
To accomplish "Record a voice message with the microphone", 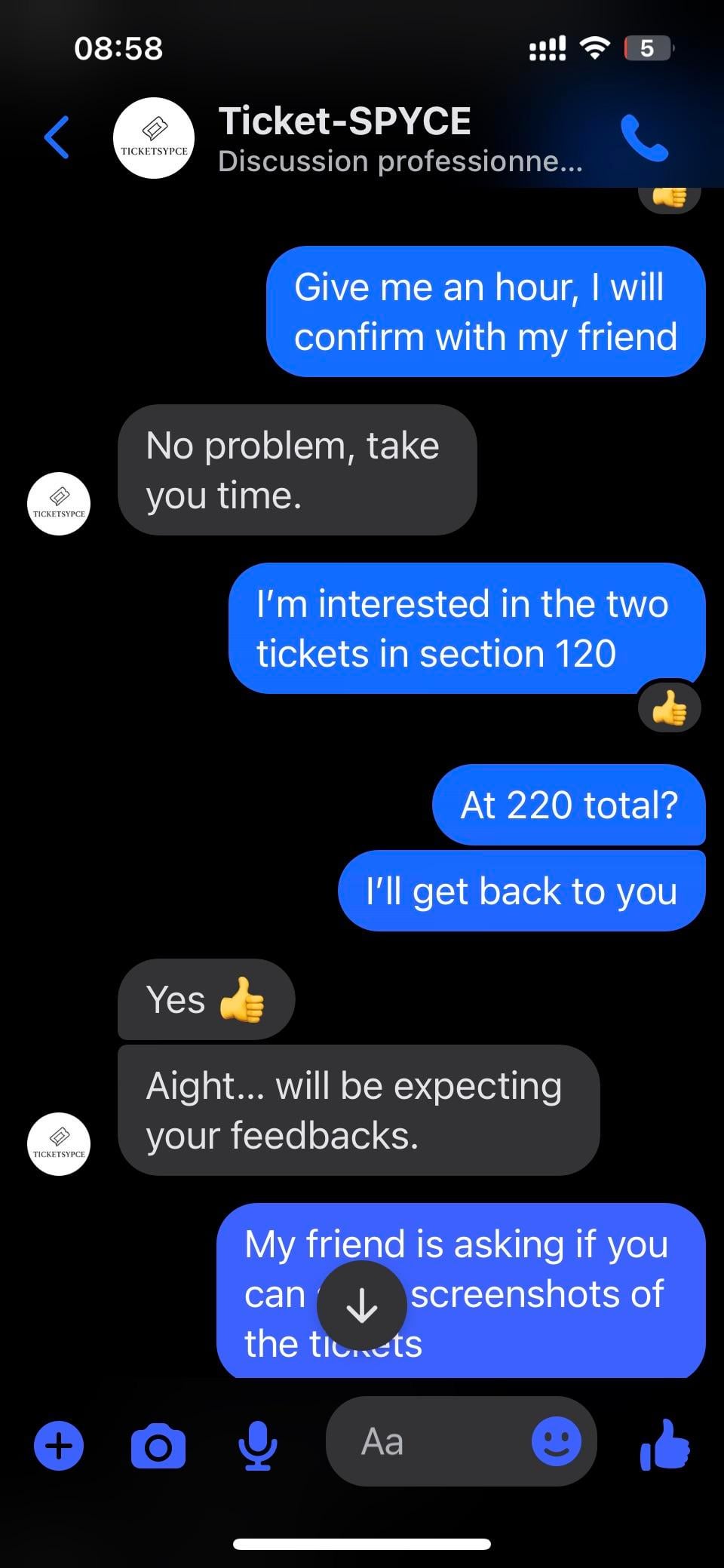I will tap(257, 1445).
